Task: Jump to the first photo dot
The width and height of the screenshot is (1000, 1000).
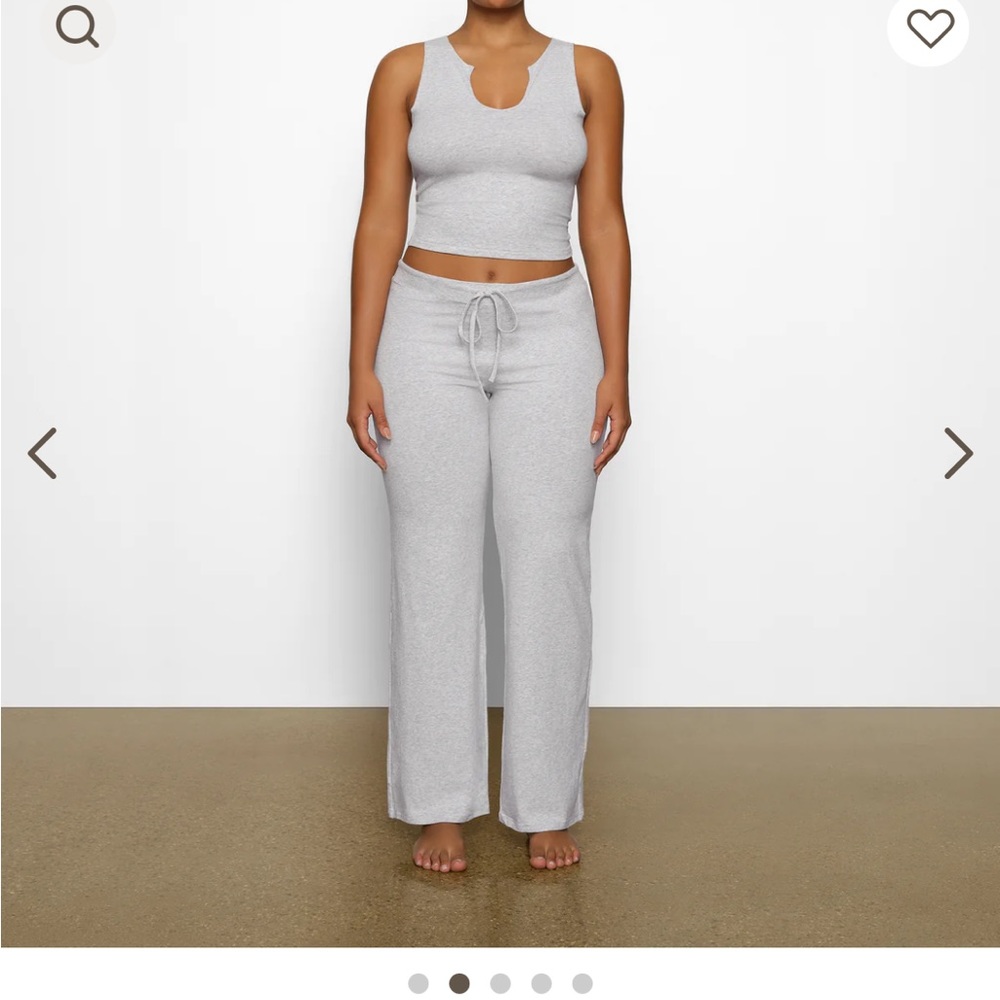Action: [x=418, y=983]
